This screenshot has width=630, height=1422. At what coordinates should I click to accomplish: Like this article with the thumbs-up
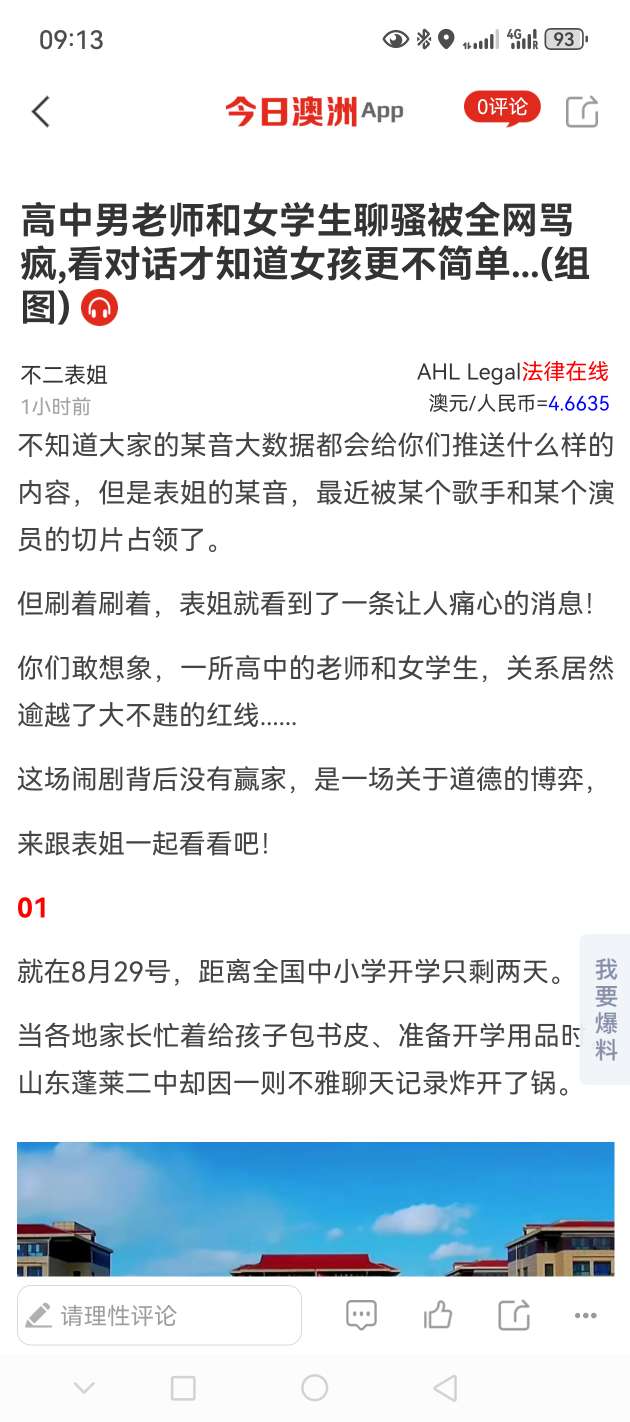pos(438,1315)
